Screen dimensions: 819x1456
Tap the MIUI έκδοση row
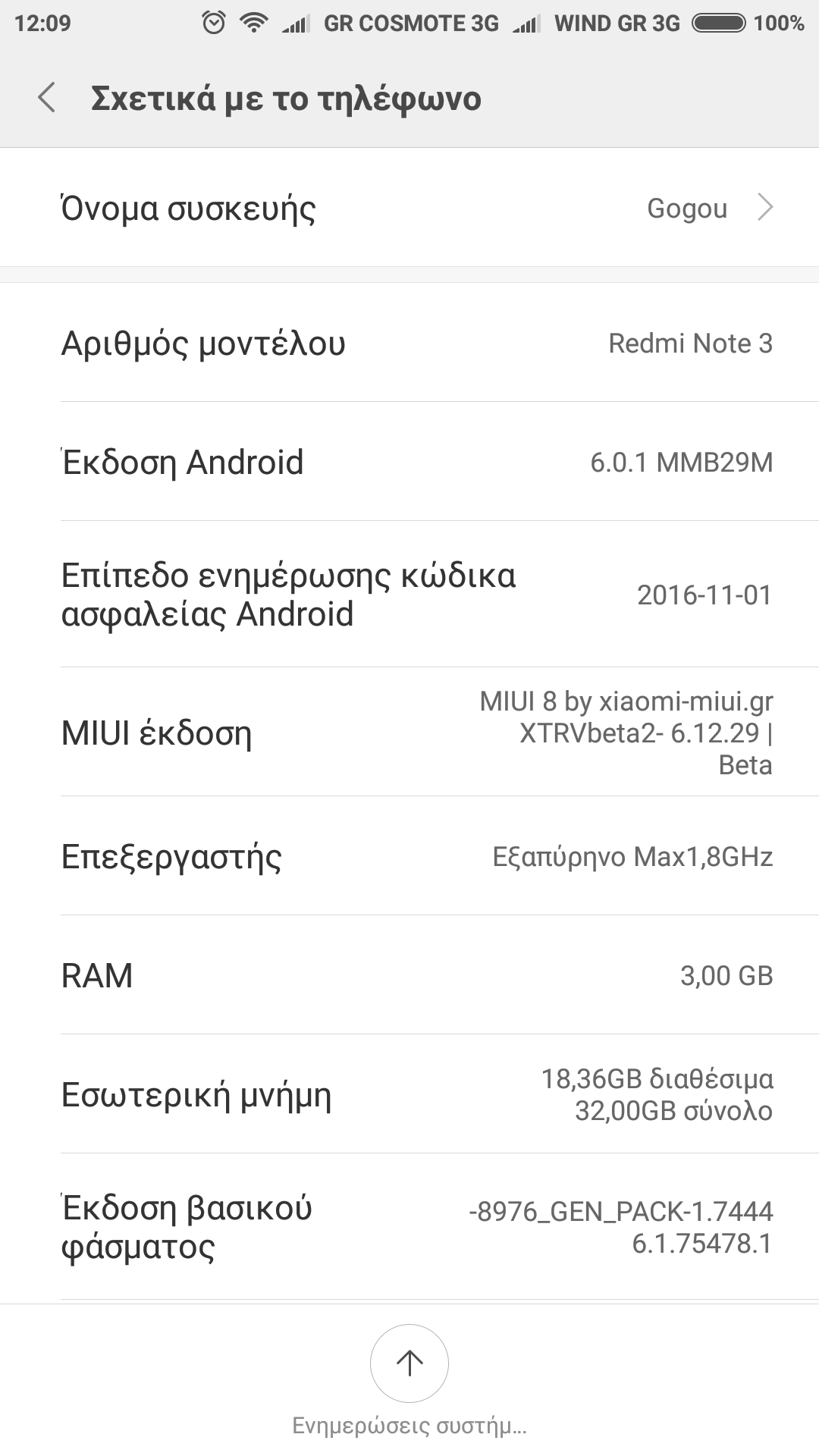409,733
